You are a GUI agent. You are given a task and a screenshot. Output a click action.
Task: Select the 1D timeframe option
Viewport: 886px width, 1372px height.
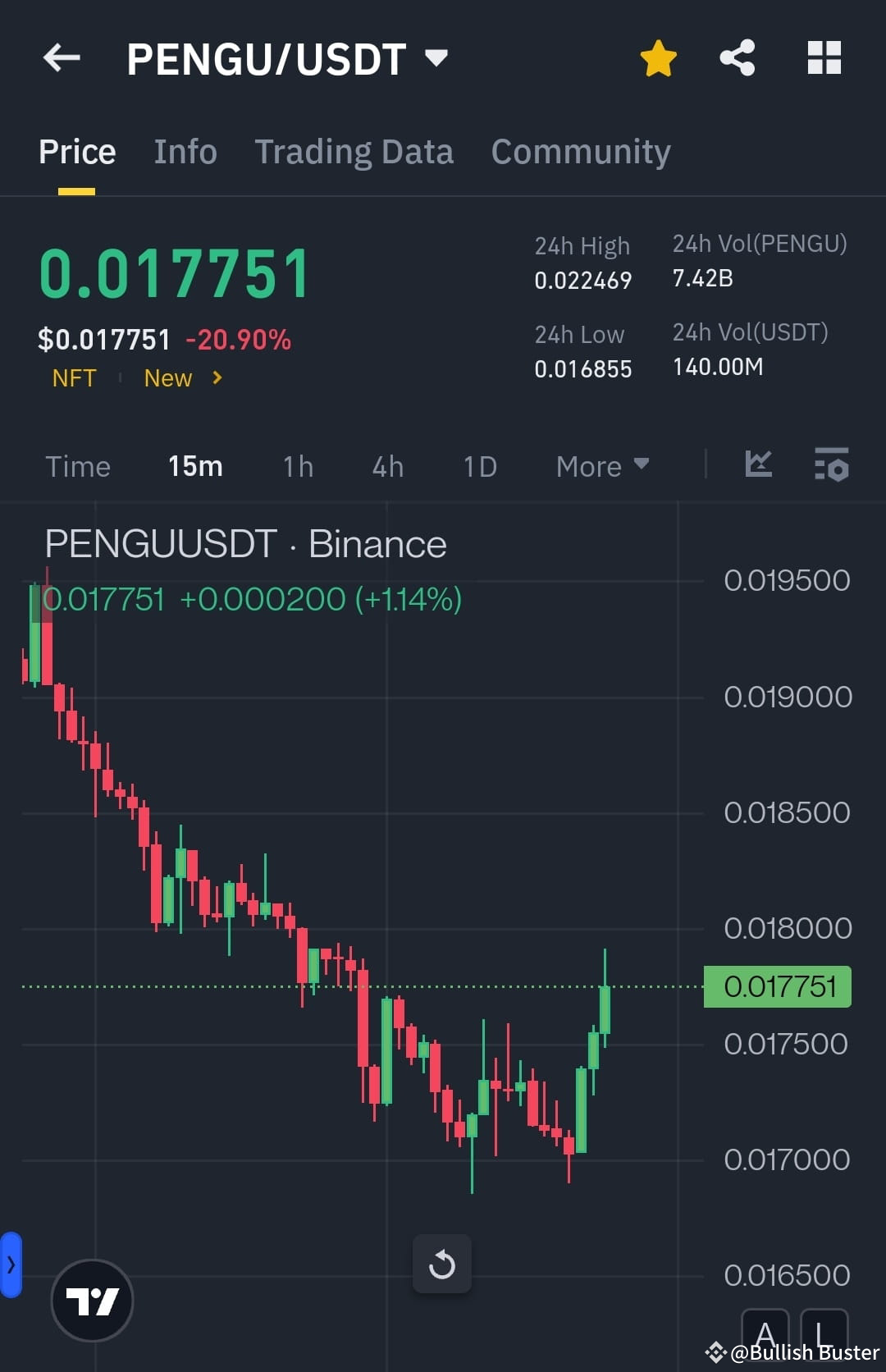[x=479, y=465]
